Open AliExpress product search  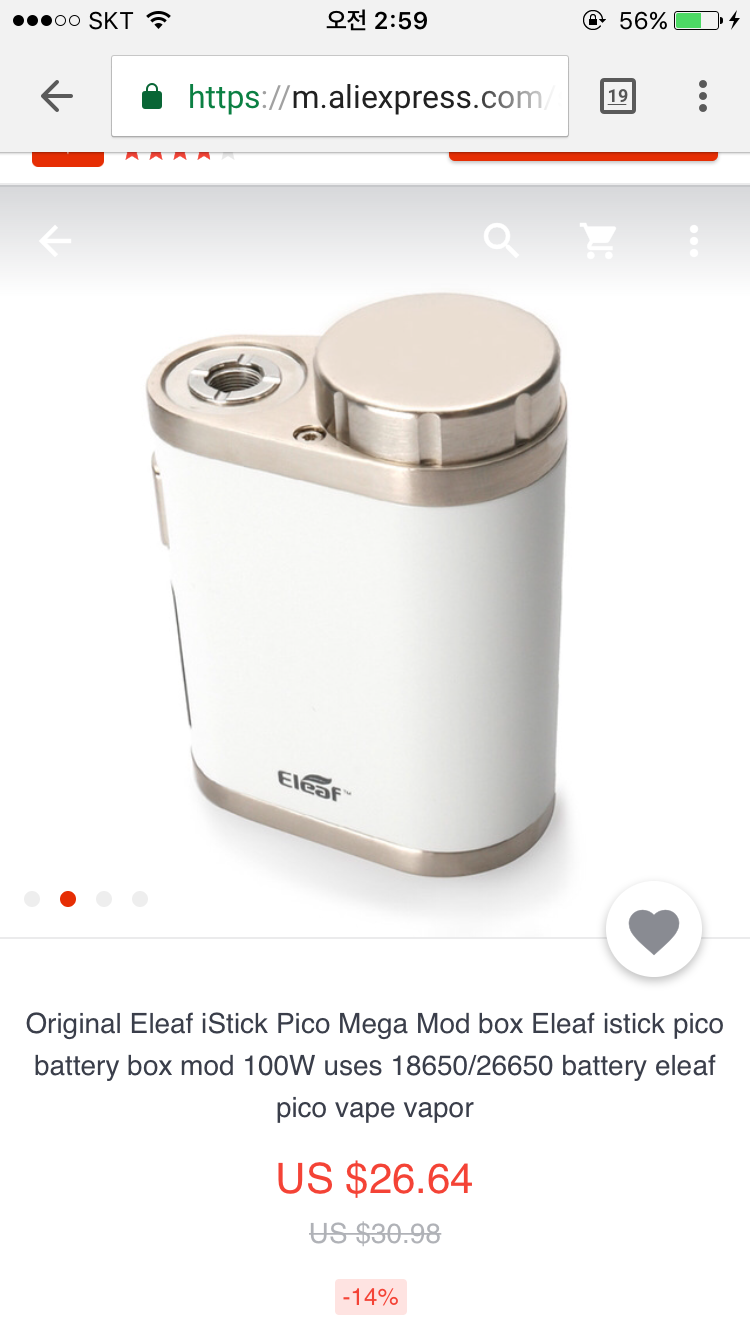pyautogui.click(x=500, y=241)
